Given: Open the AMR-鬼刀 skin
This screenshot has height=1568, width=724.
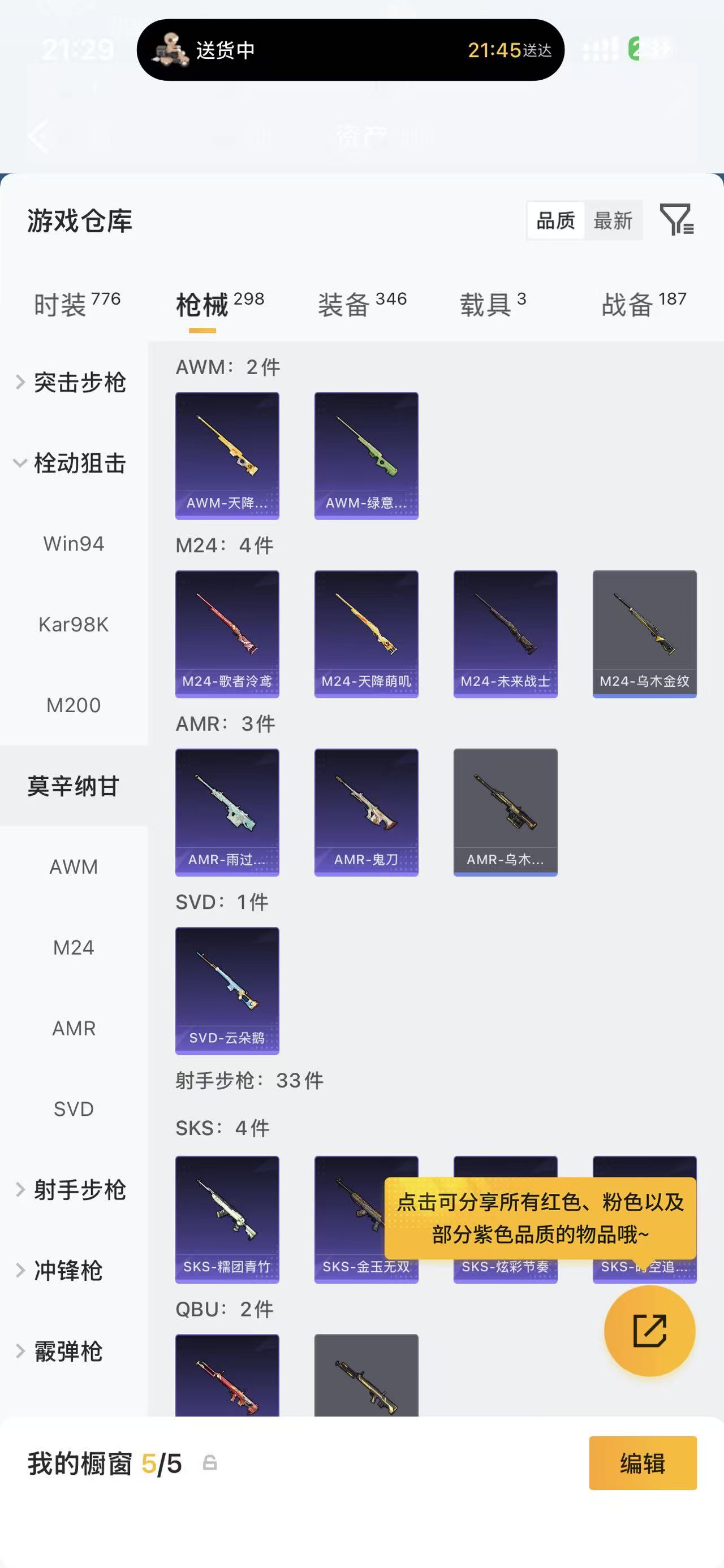Looking at the screenshot, I should click(366, 812).
